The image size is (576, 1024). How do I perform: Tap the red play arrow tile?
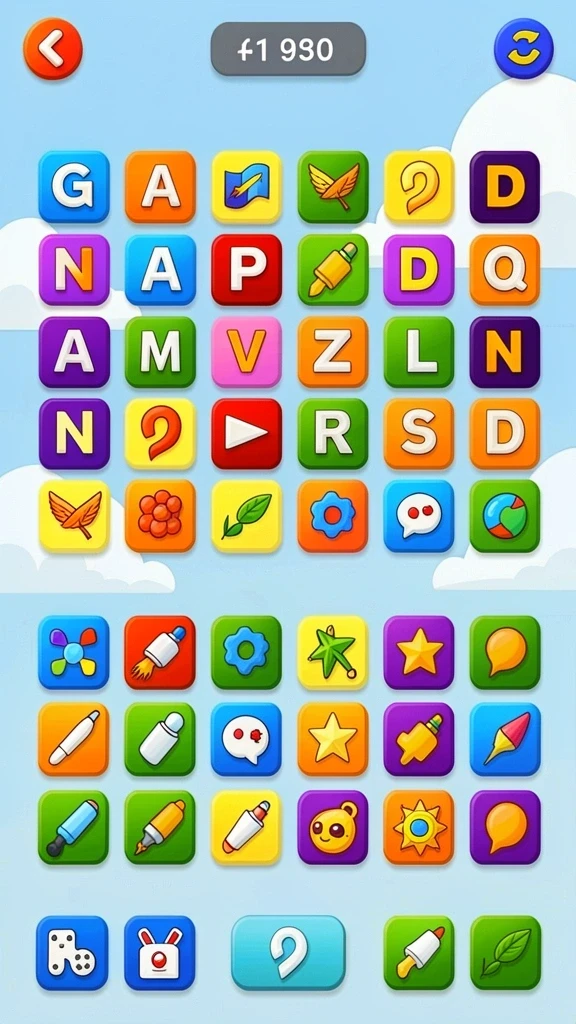pyautogui.click(x=246, y=434)
